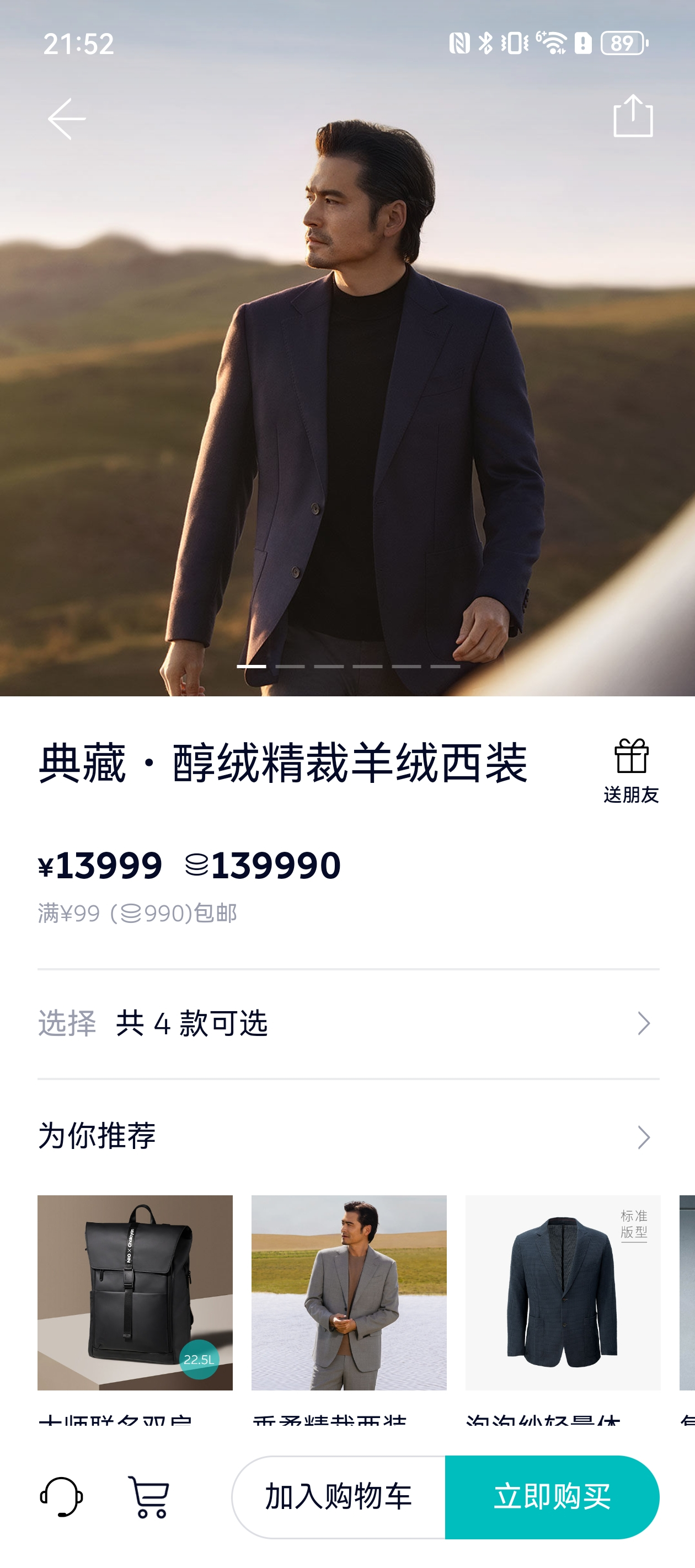695x1568 pixels.
Task: Share this cashmere suit product
Action: coord(633,116)
